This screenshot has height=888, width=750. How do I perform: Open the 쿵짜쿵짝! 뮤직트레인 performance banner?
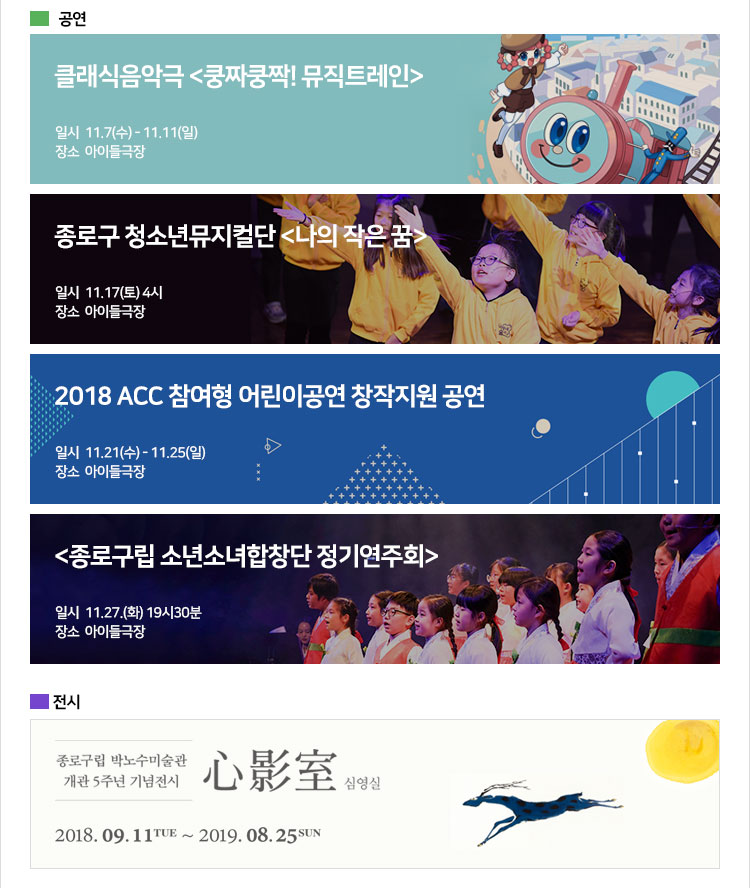374,109
